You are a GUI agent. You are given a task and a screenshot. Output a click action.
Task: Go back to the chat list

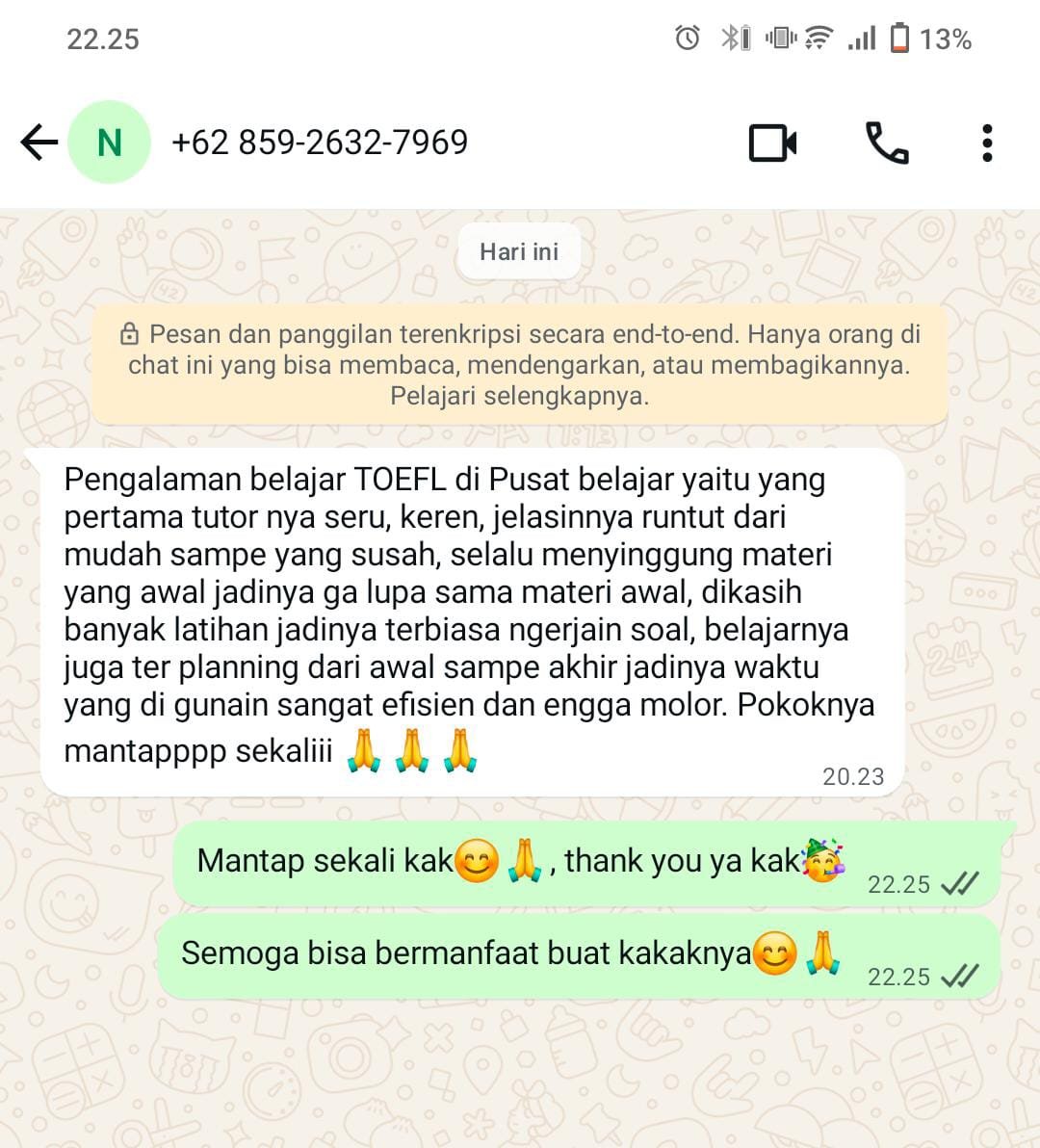tap(39, 143)
